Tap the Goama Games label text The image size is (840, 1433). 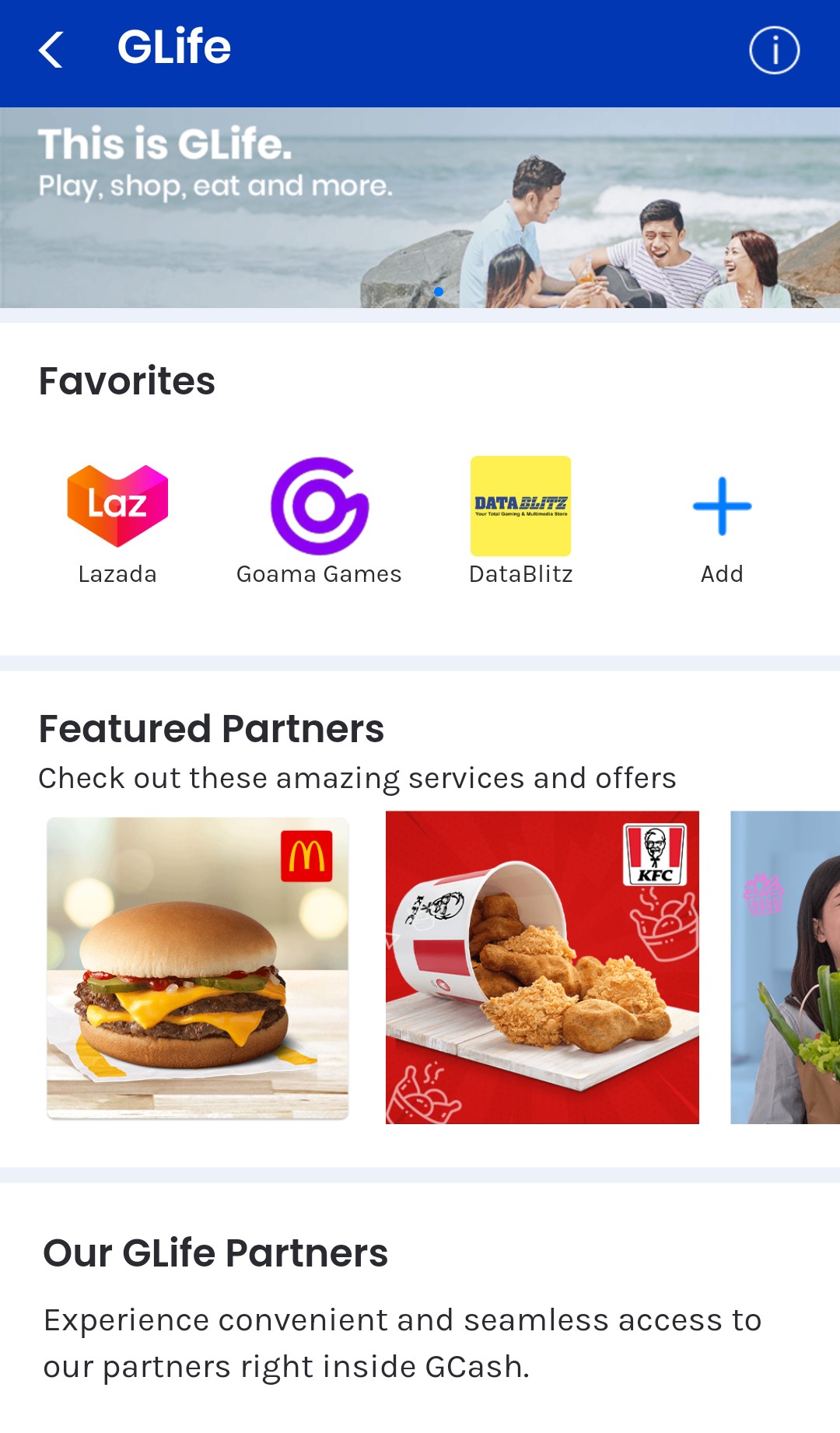[x=319, y=574]
